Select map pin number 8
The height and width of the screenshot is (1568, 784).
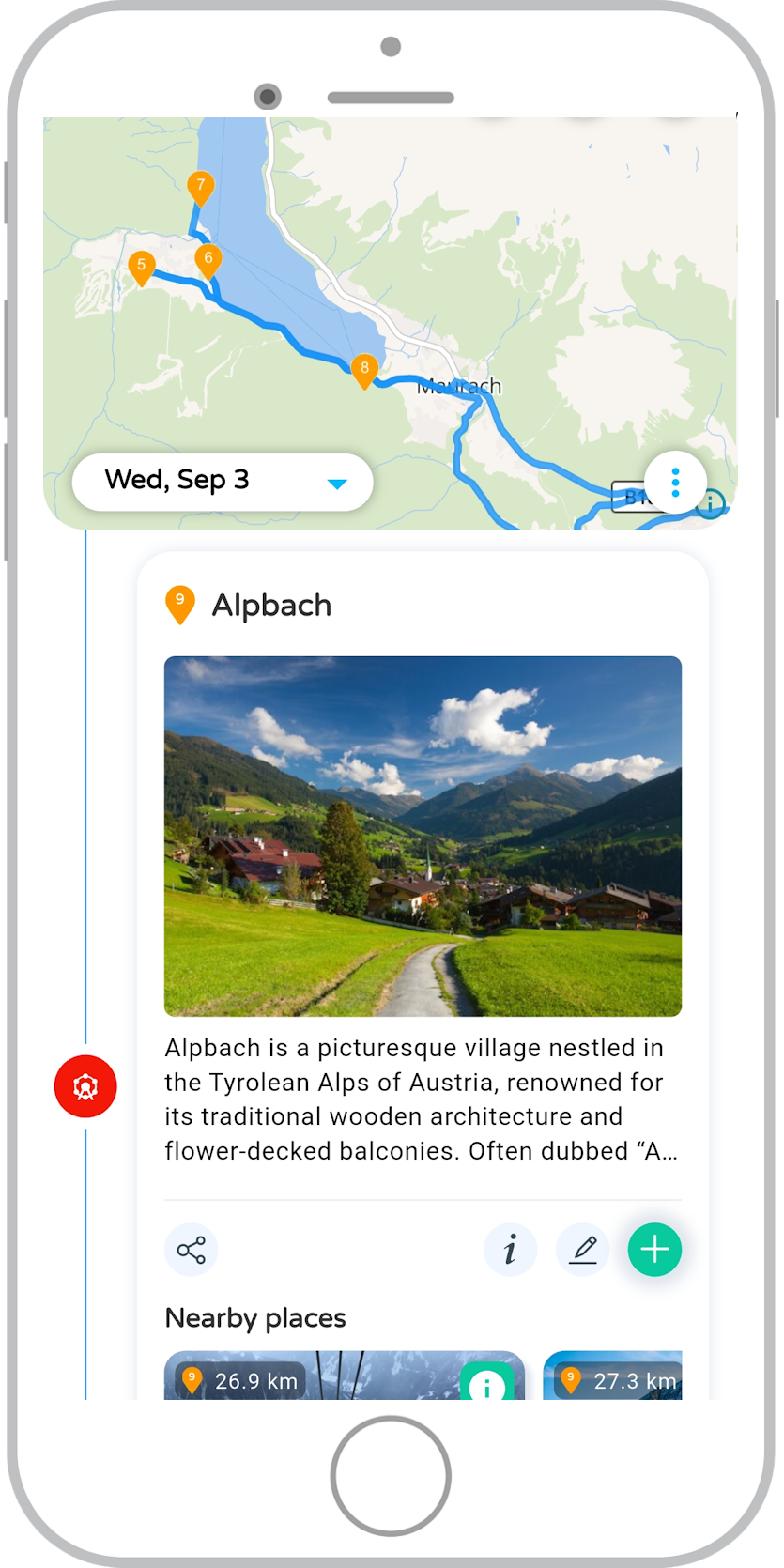tap(364, 369)
